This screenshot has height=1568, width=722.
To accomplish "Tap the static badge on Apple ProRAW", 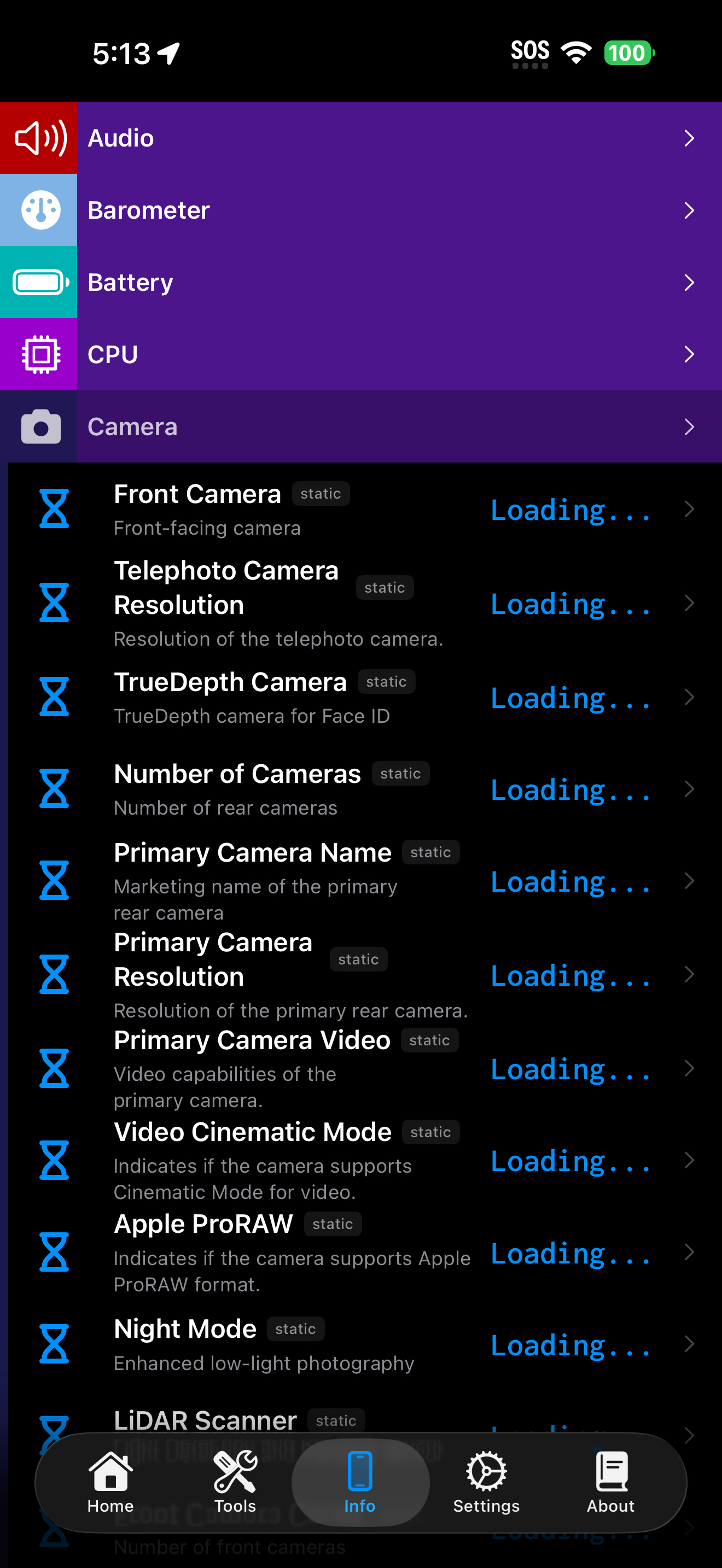I will coord(333,1224).
